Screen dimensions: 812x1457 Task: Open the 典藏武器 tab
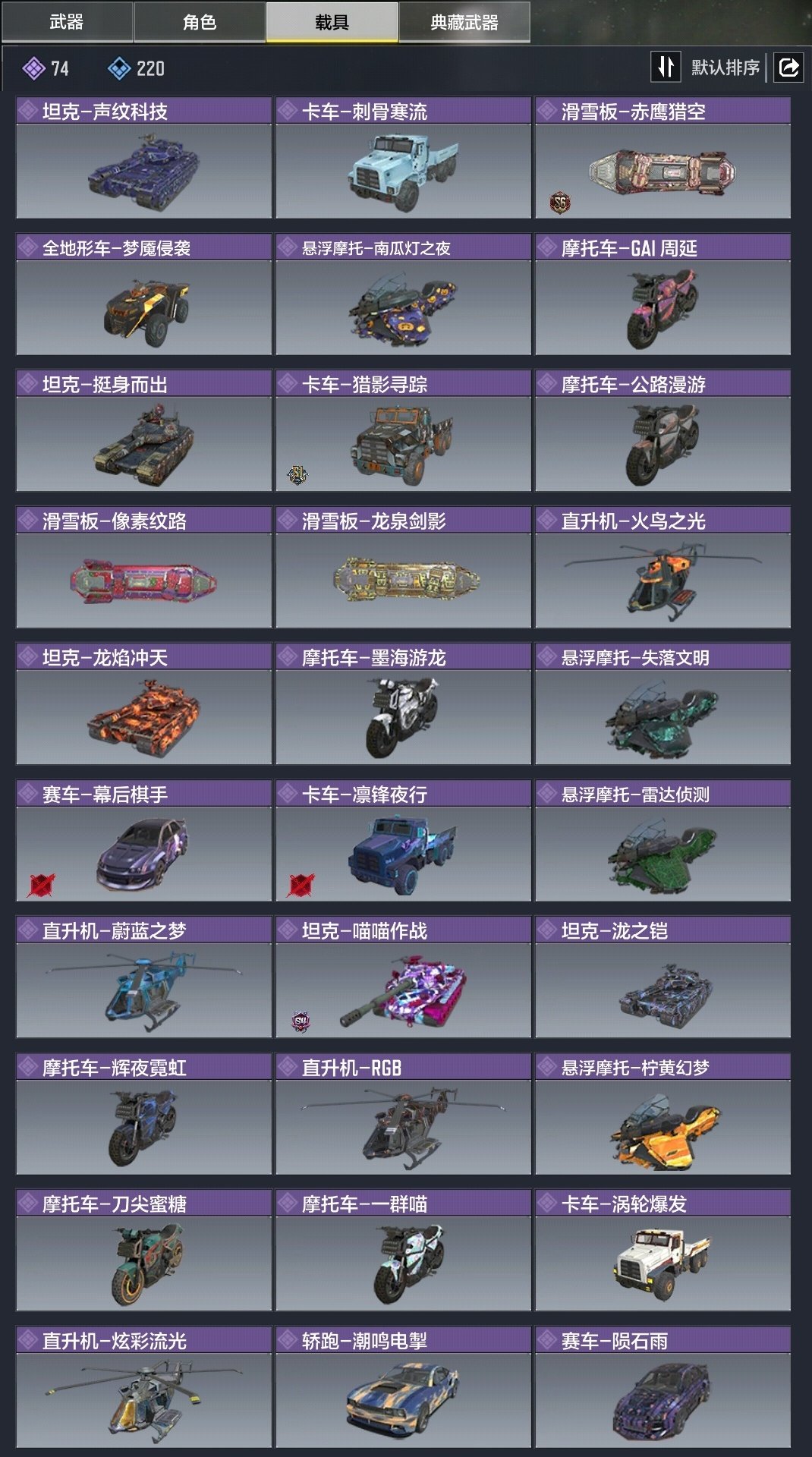(x=464, y=22)
